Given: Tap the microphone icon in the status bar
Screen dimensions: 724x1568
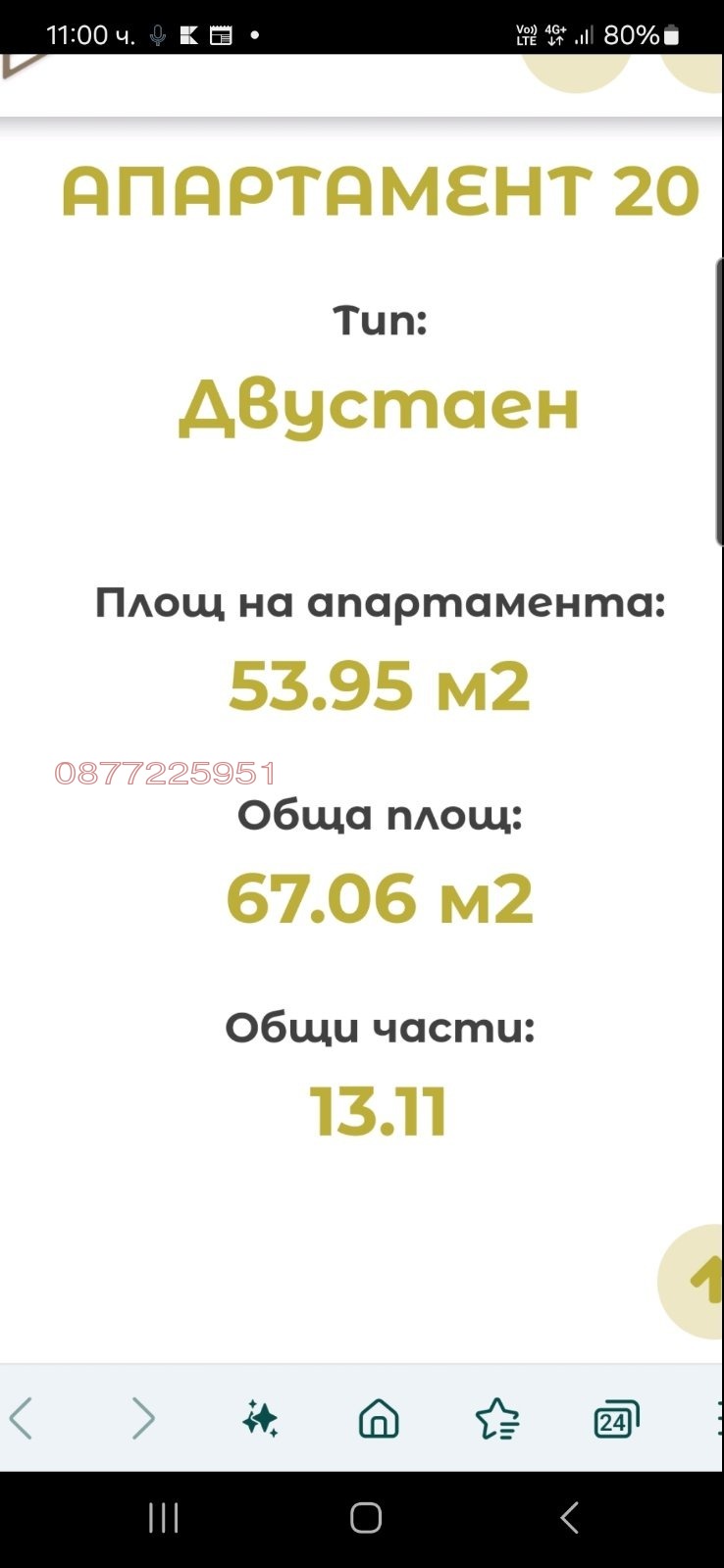Looking at the screenshot, I should 157,35.
